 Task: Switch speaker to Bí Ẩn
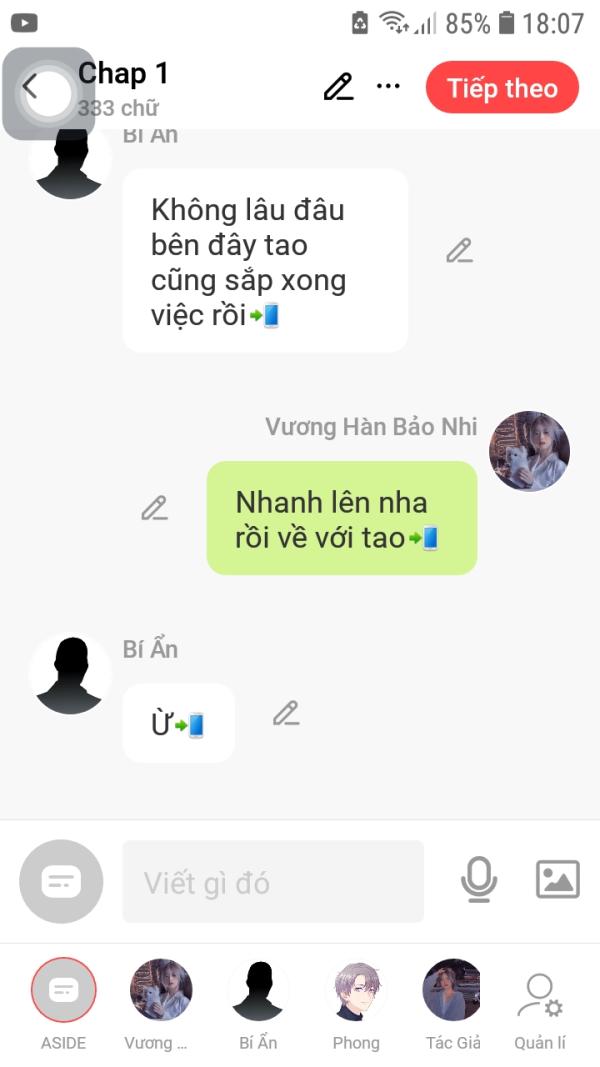[258, 999]
